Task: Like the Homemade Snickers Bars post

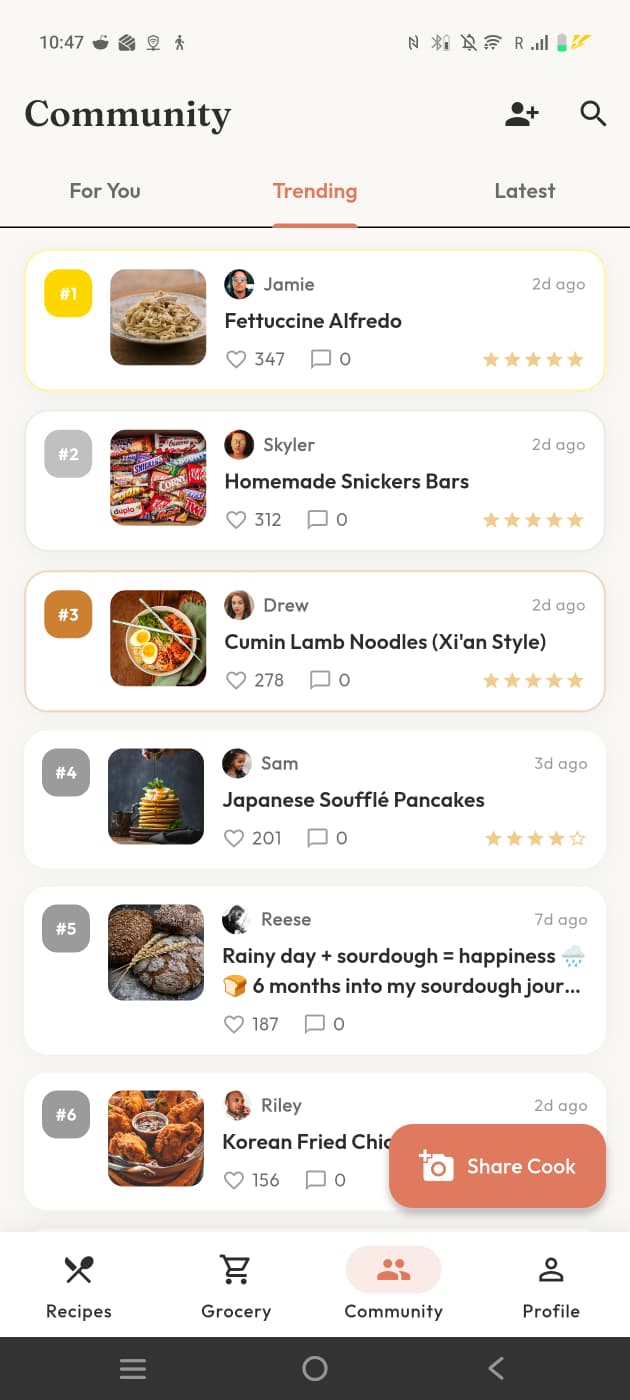Action: click(254, 520)
